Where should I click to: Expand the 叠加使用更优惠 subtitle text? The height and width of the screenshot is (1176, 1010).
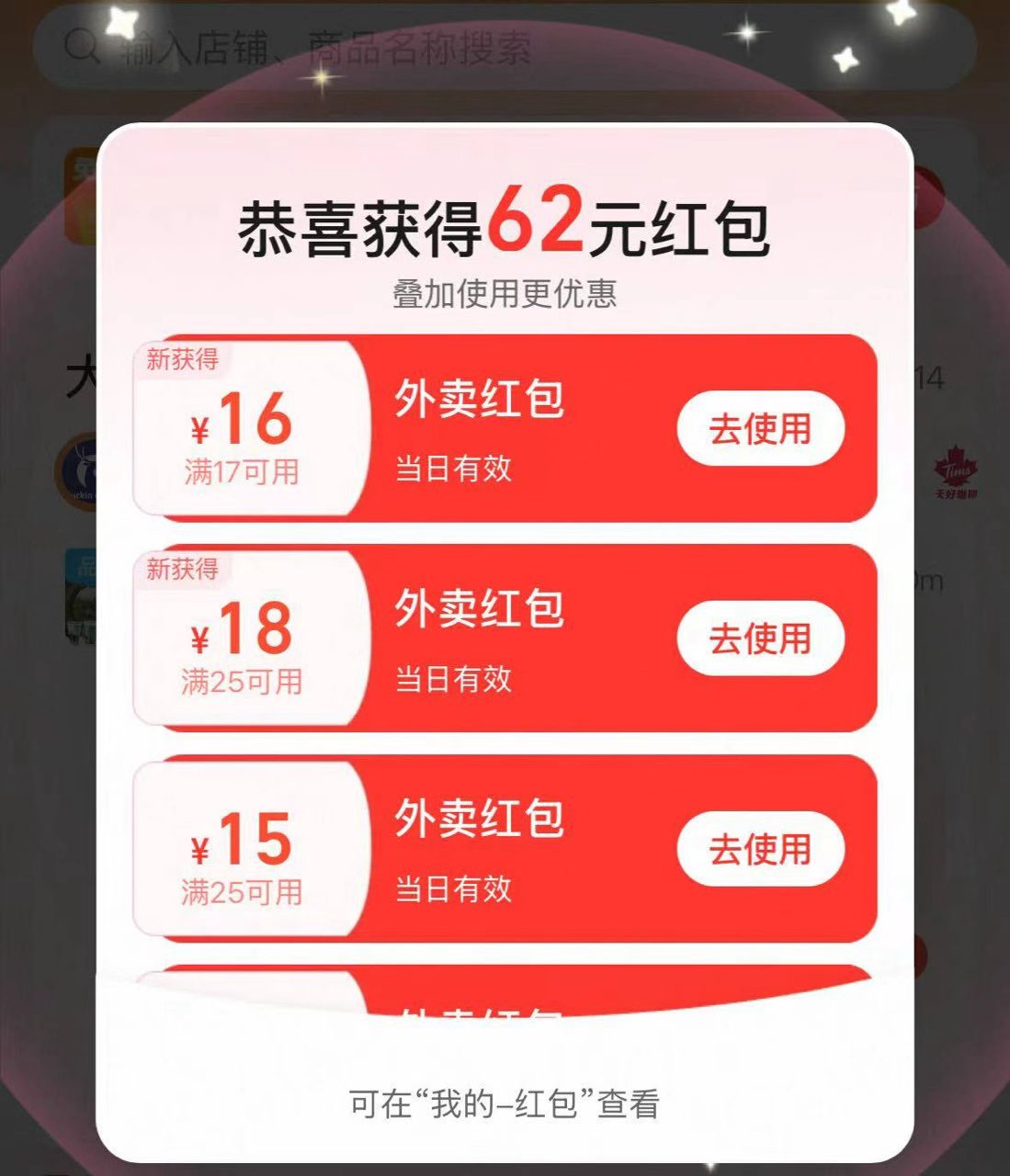(505, 295)
